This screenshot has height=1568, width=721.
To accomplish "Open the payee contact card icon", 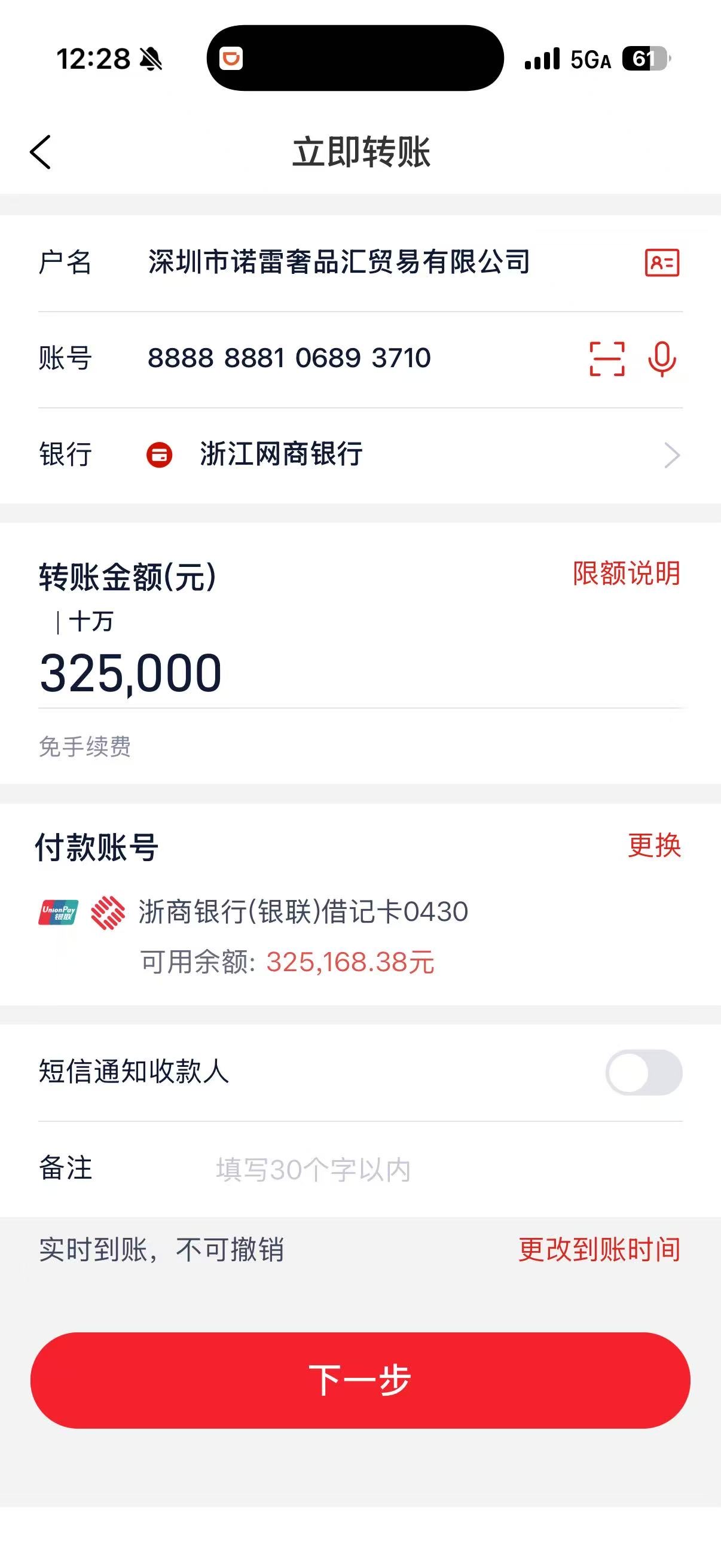I will point(662,263).
